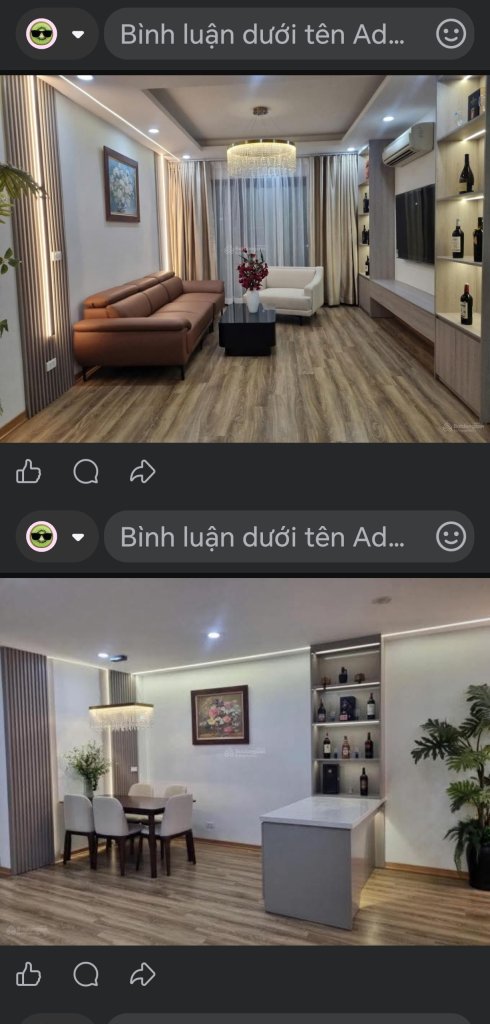Share the dining room photo
Image resolution: width=490 pixels, height=1024 pixels.
tap(142, 974)
